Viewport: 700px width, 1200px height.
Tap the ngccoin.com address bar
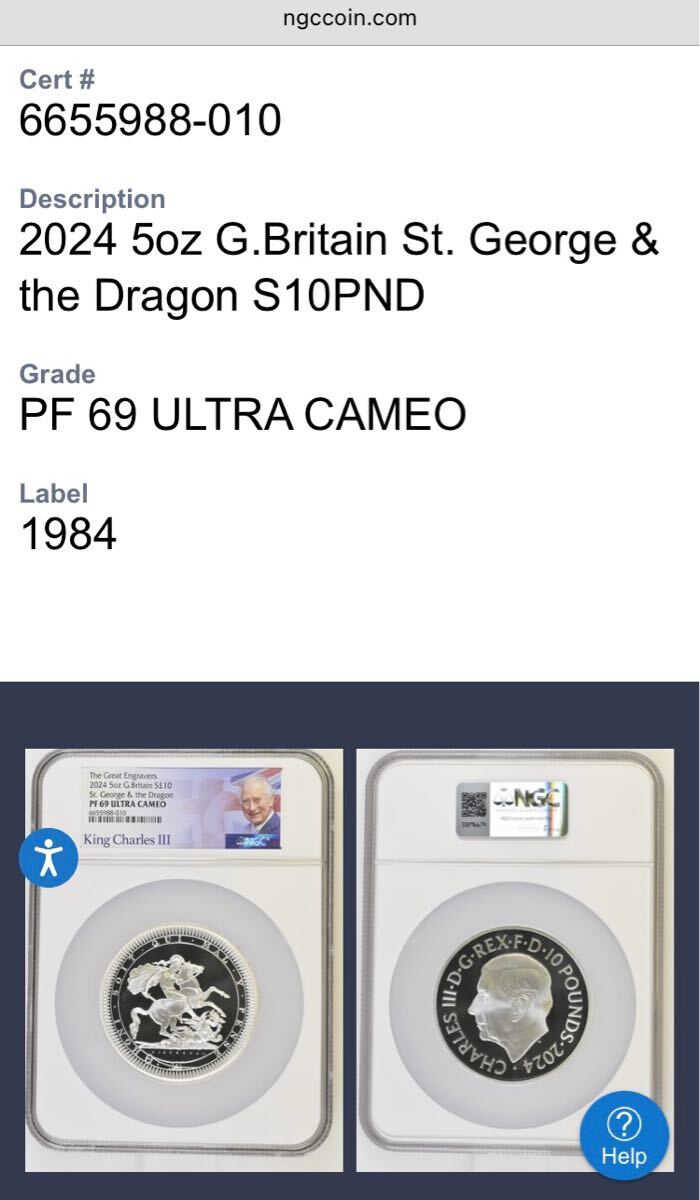[350, 18]
